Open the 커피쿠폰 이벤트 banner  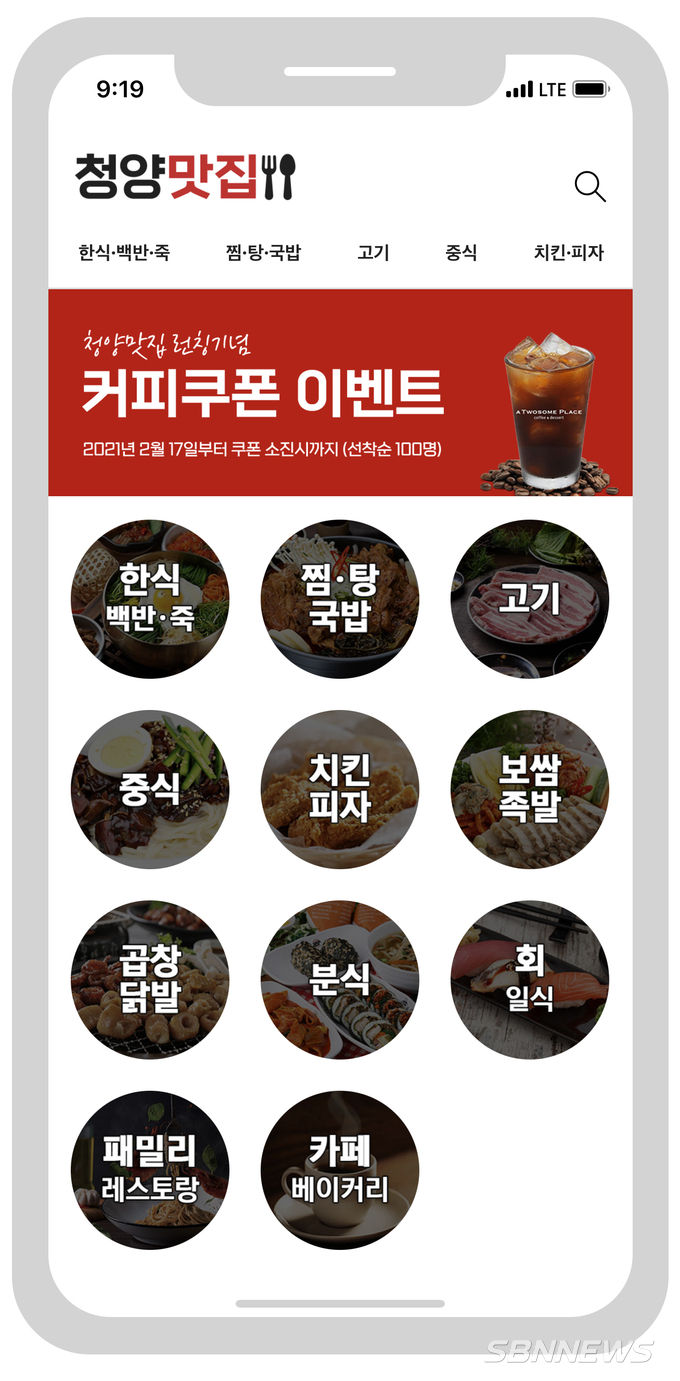tap(340, 393)
